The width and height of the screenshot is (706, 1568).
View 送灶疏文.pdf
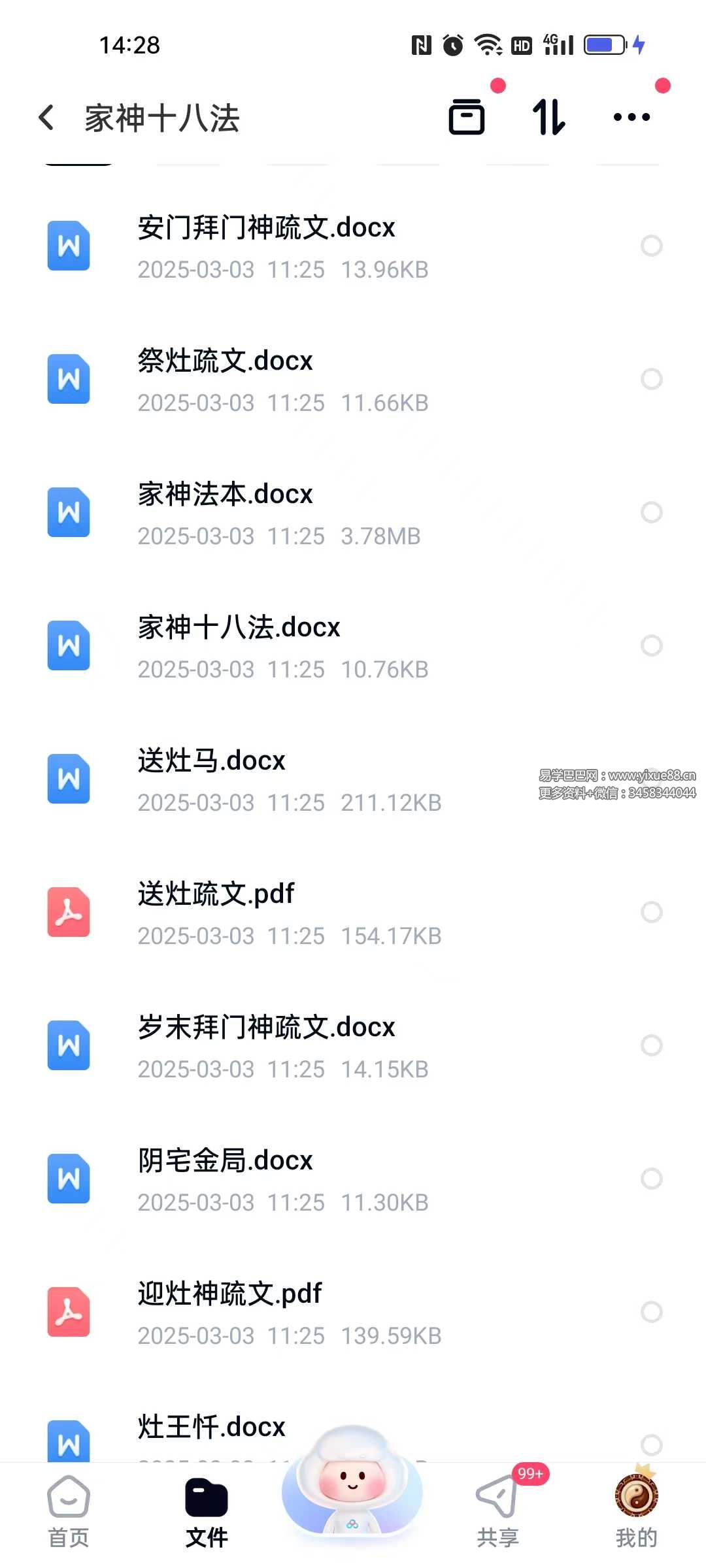point(216,895)
